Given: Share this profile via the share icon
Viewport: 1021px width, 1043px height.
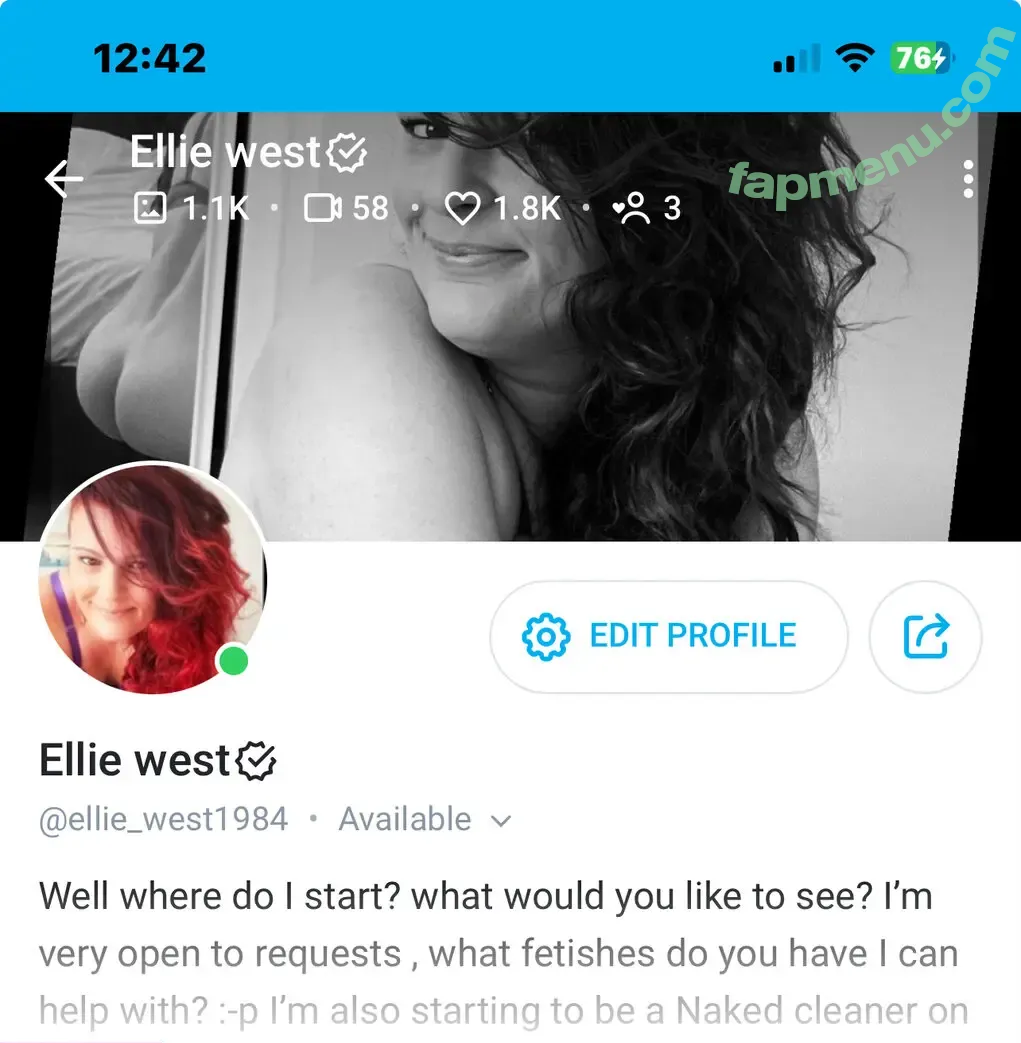Looking at the screenshot, I should [x=925, y=636].
